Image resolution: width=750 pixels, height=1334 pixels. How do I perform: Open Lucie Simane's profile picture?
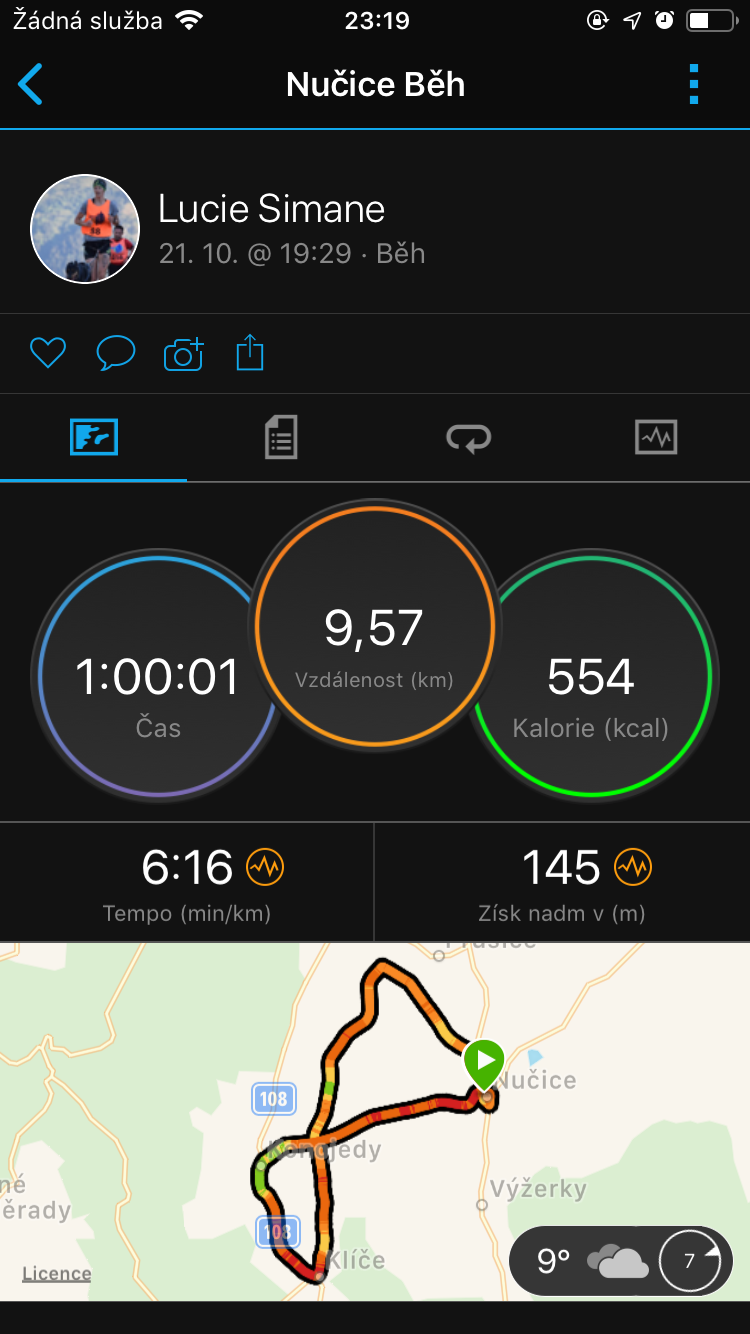pos(85,229)
